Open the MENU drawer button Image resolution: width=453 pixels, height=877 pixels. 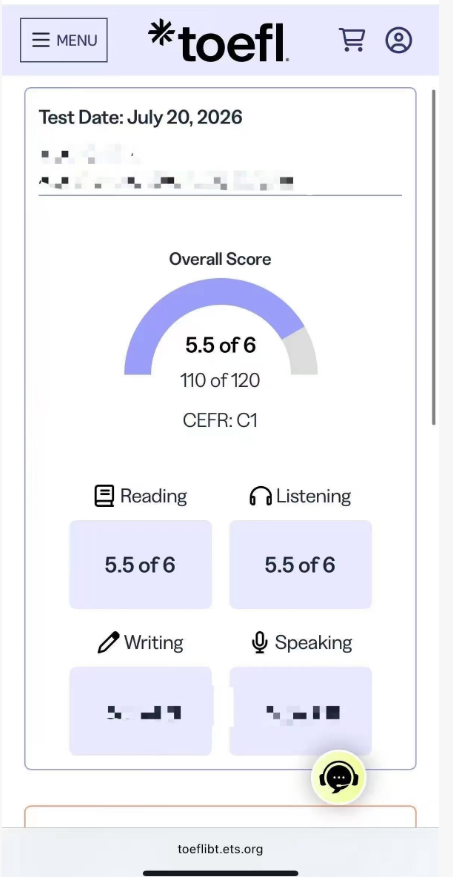tap(64, 40)
